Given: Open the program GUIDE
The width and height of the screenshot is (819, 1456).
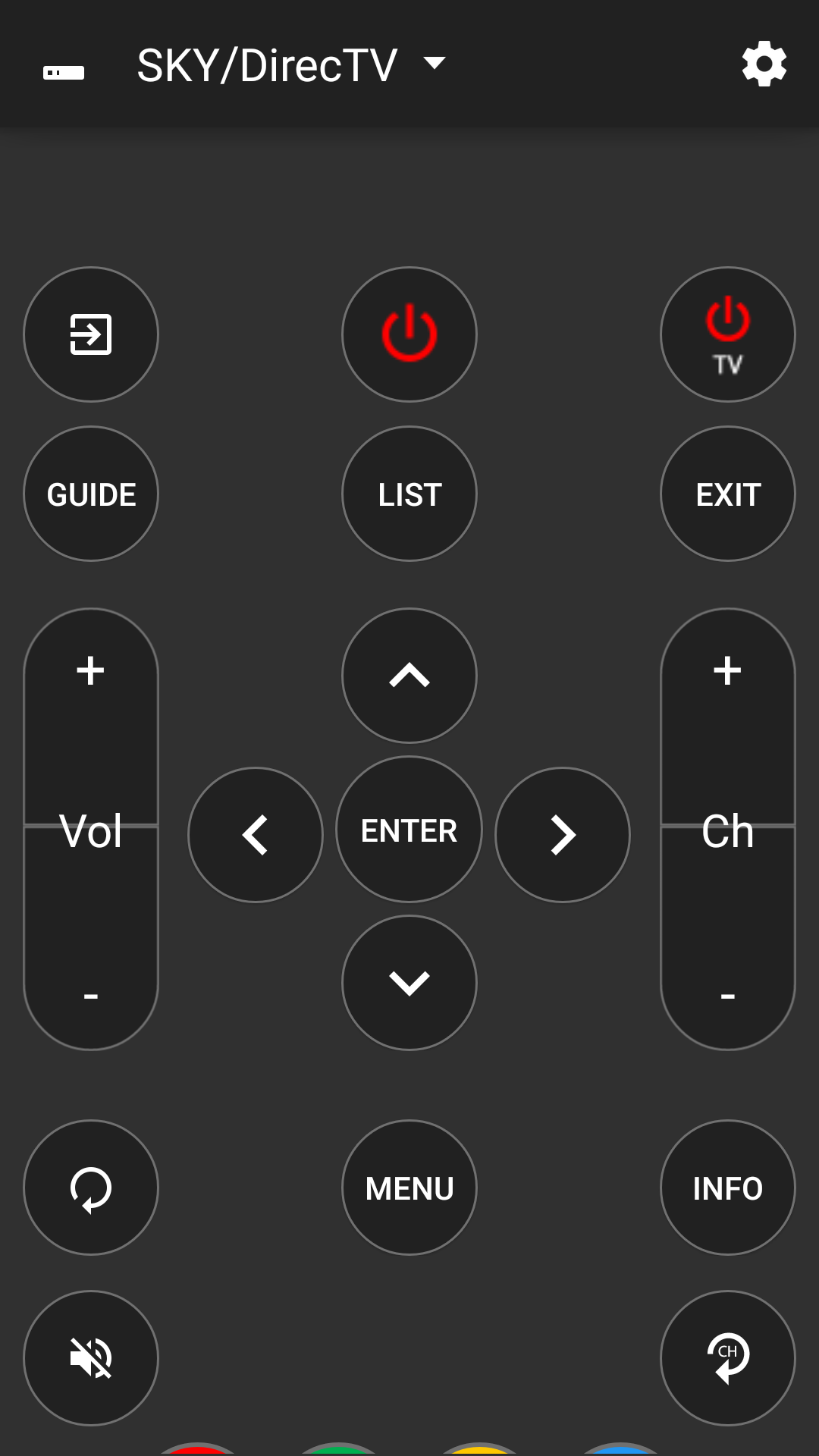Looking at the screenshot, I should click(90, 493).
